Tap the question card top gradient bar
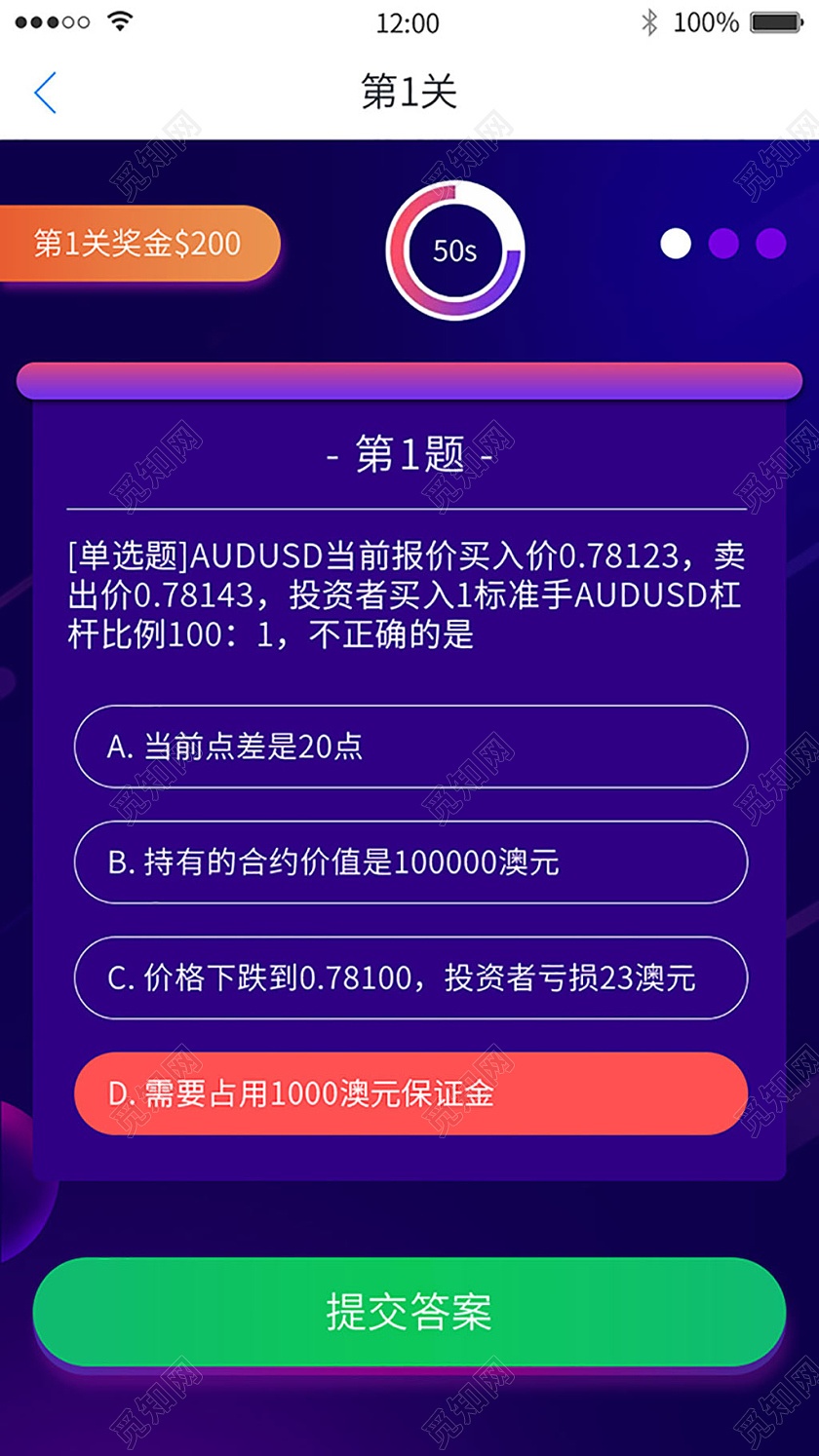Image resolution: width=819 pixels, height=1456 pixels. pyautogui.click(x=409, y=380)
